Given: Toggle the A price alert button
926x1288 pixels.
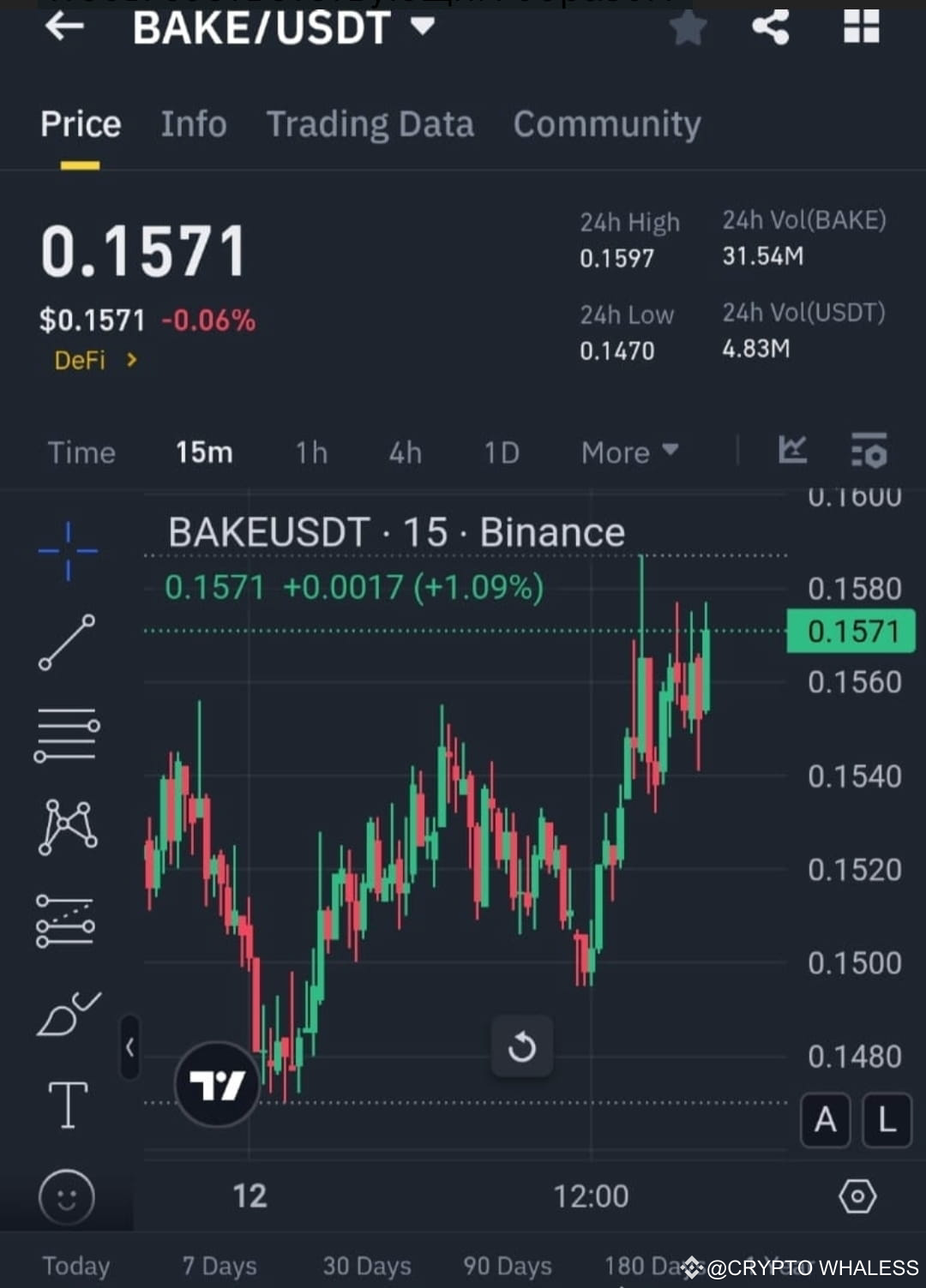Looking at the screenshot, I should coord(825,1120).
